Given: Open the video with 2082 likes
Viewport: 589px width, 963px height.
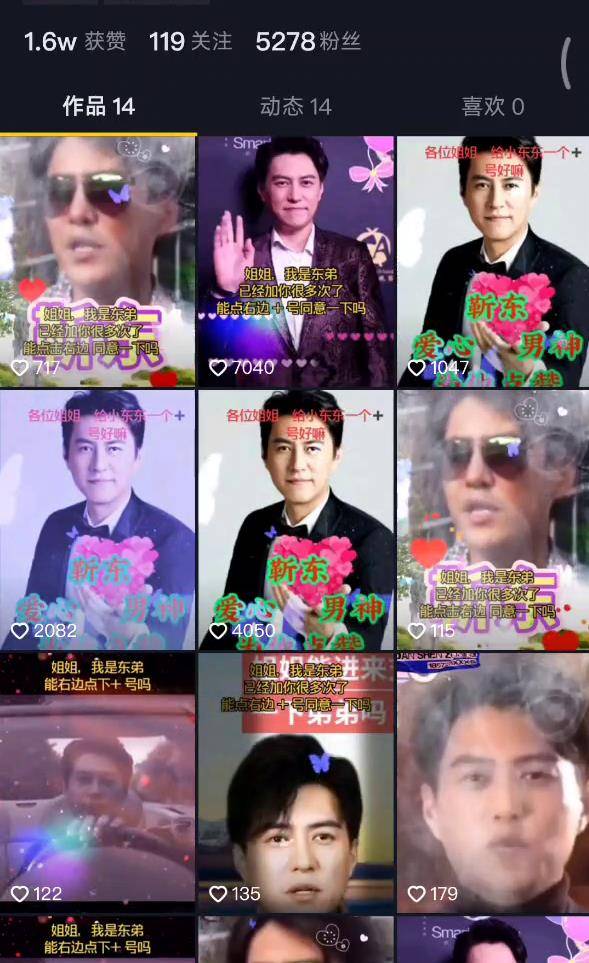Looking at the screenshot, I should (x=98, y=520).
